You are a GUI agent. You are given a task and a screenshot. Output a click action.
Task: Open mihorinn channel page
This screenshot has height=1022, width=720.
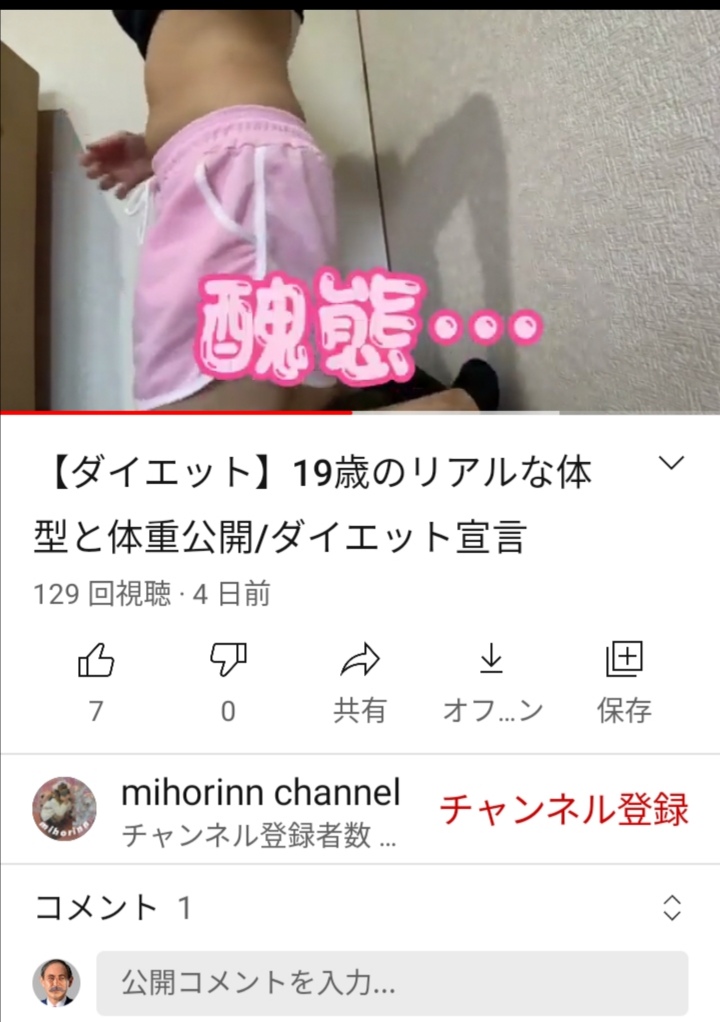pyautogui.click(x=260, y=794)
